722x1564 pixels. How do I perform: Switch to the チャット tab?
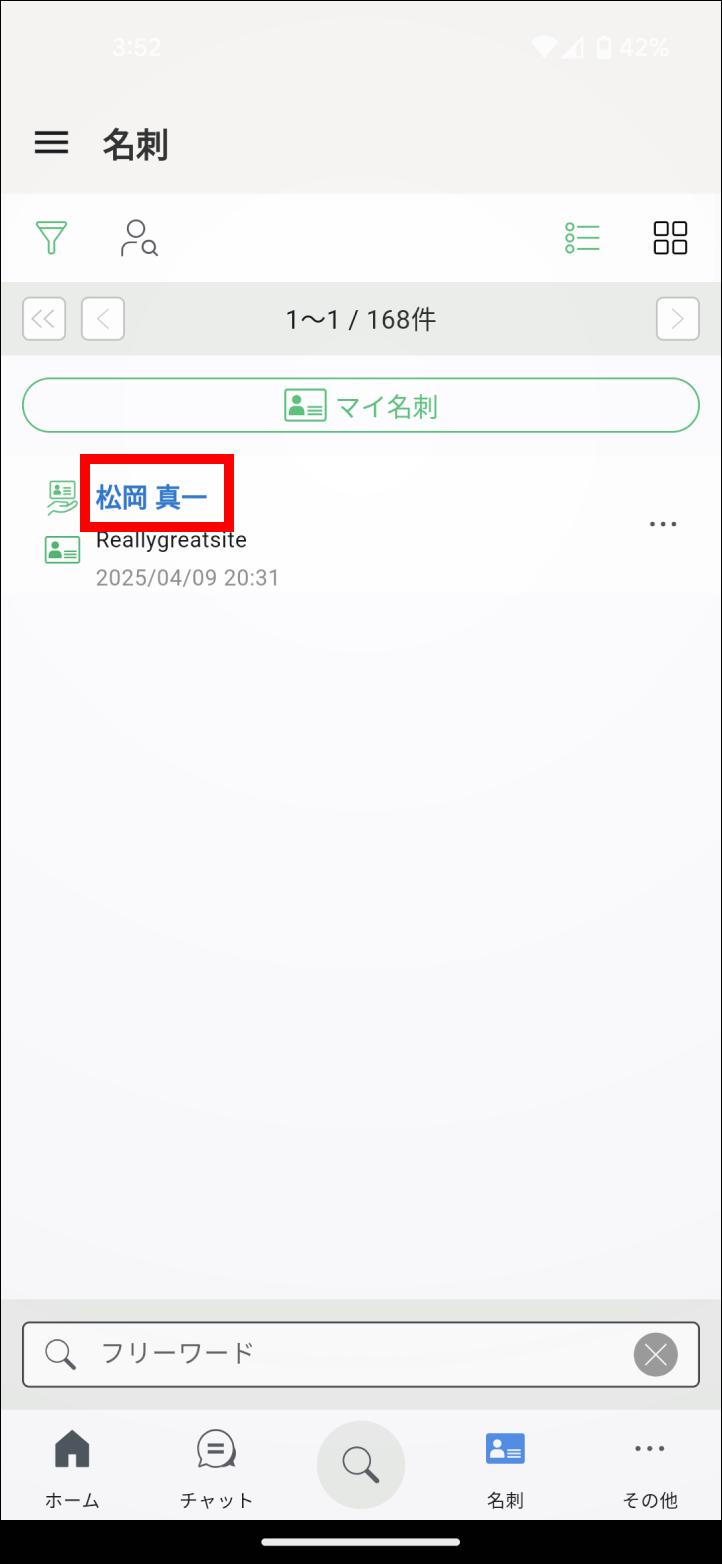(216, 1468)
